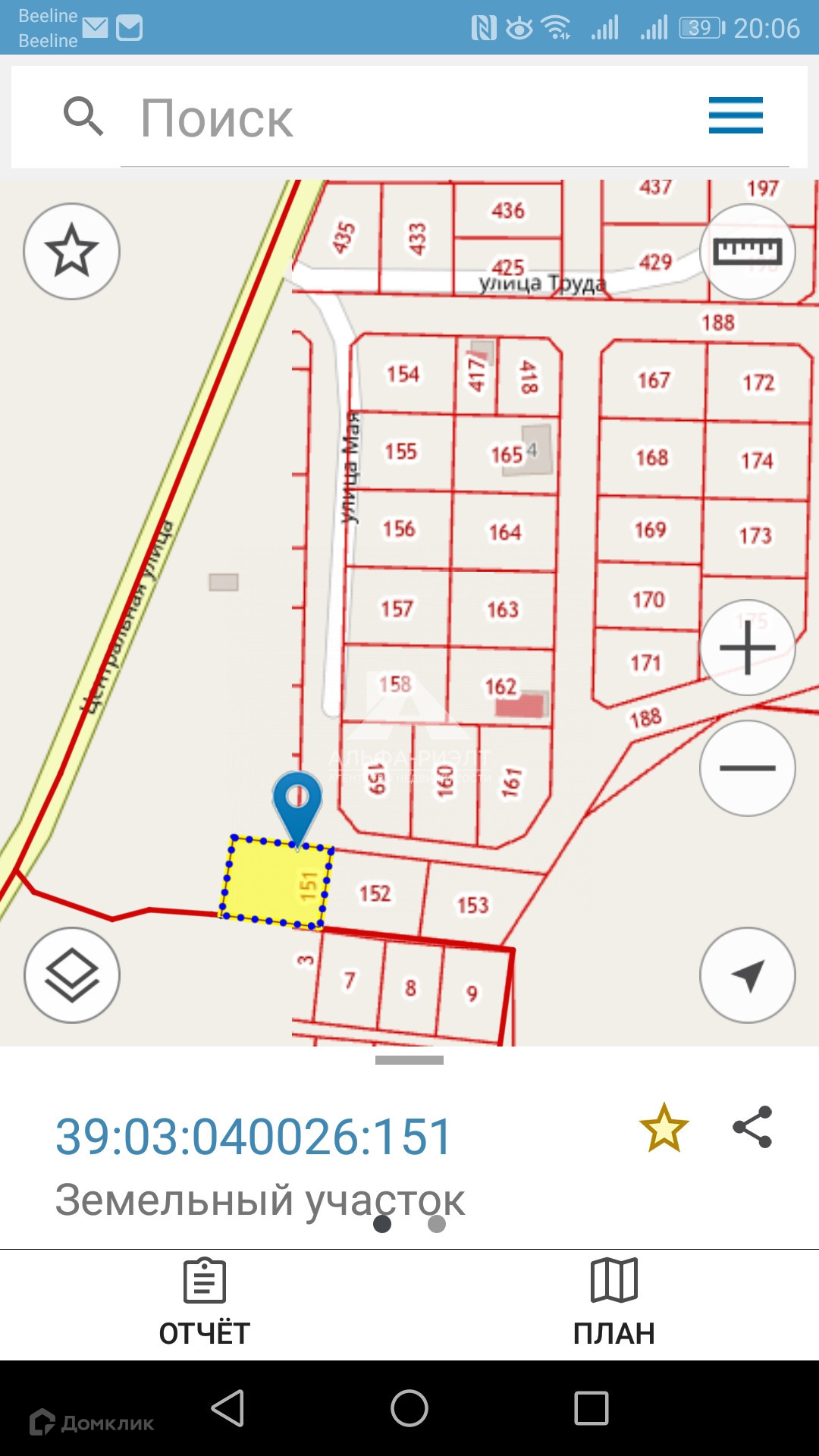The height and width of the screenshot is (1456, 819).
Task: Open favorites with the star button on map
Action: pyautogui.click(x=72, y=251)
